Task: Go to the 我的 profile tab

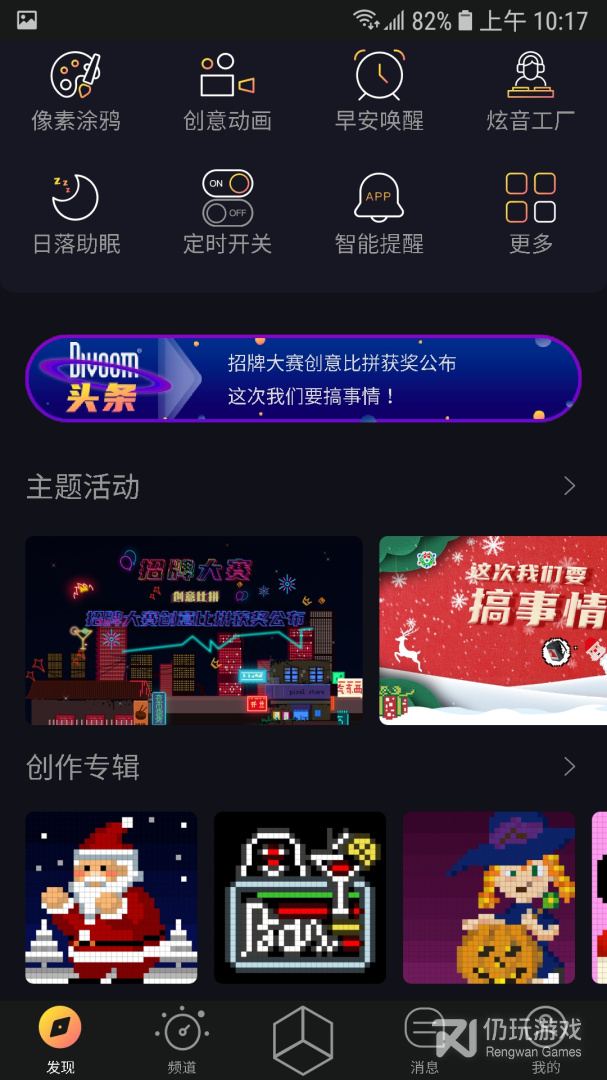Action: [546, 1040]
